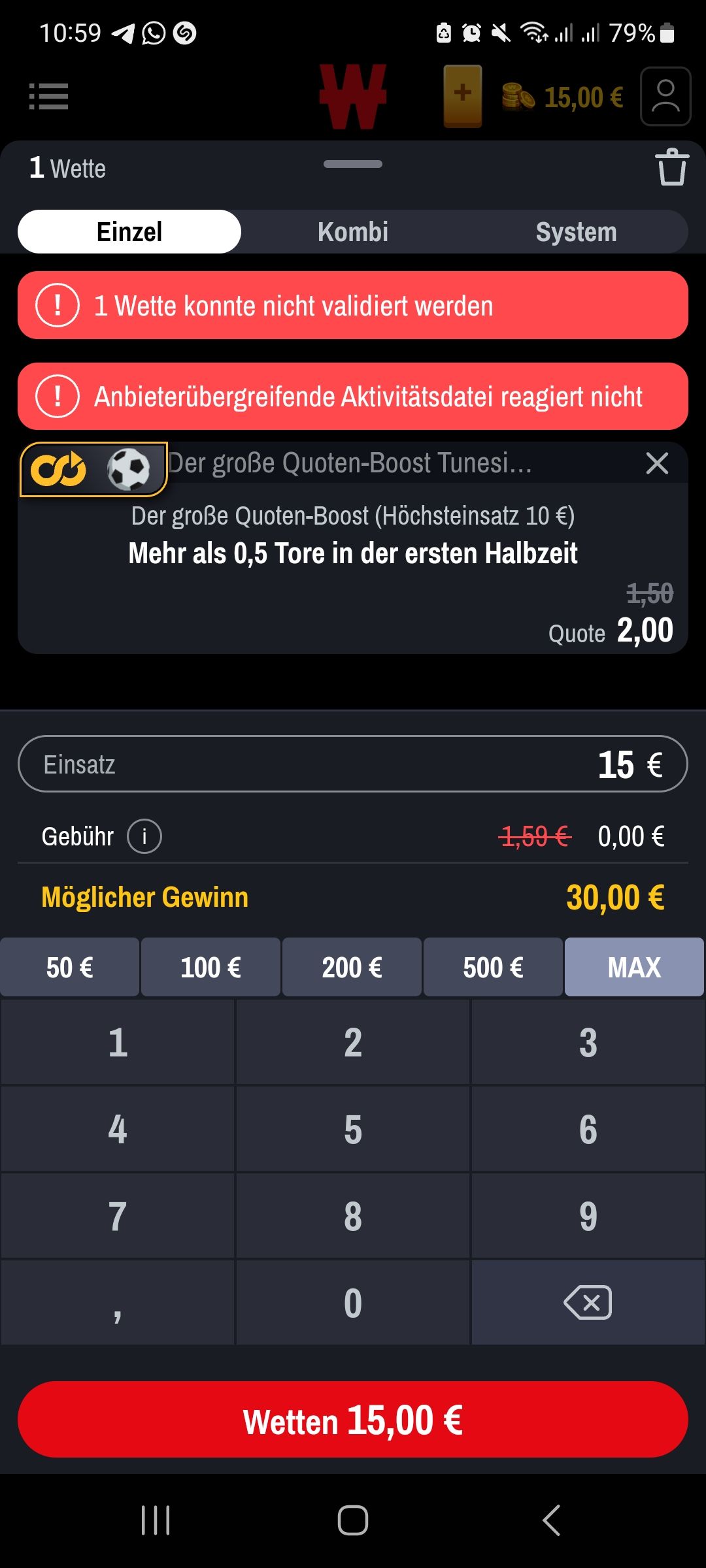
Task: Show Gebühr info icon details
Action: click(x=144, y=836)
